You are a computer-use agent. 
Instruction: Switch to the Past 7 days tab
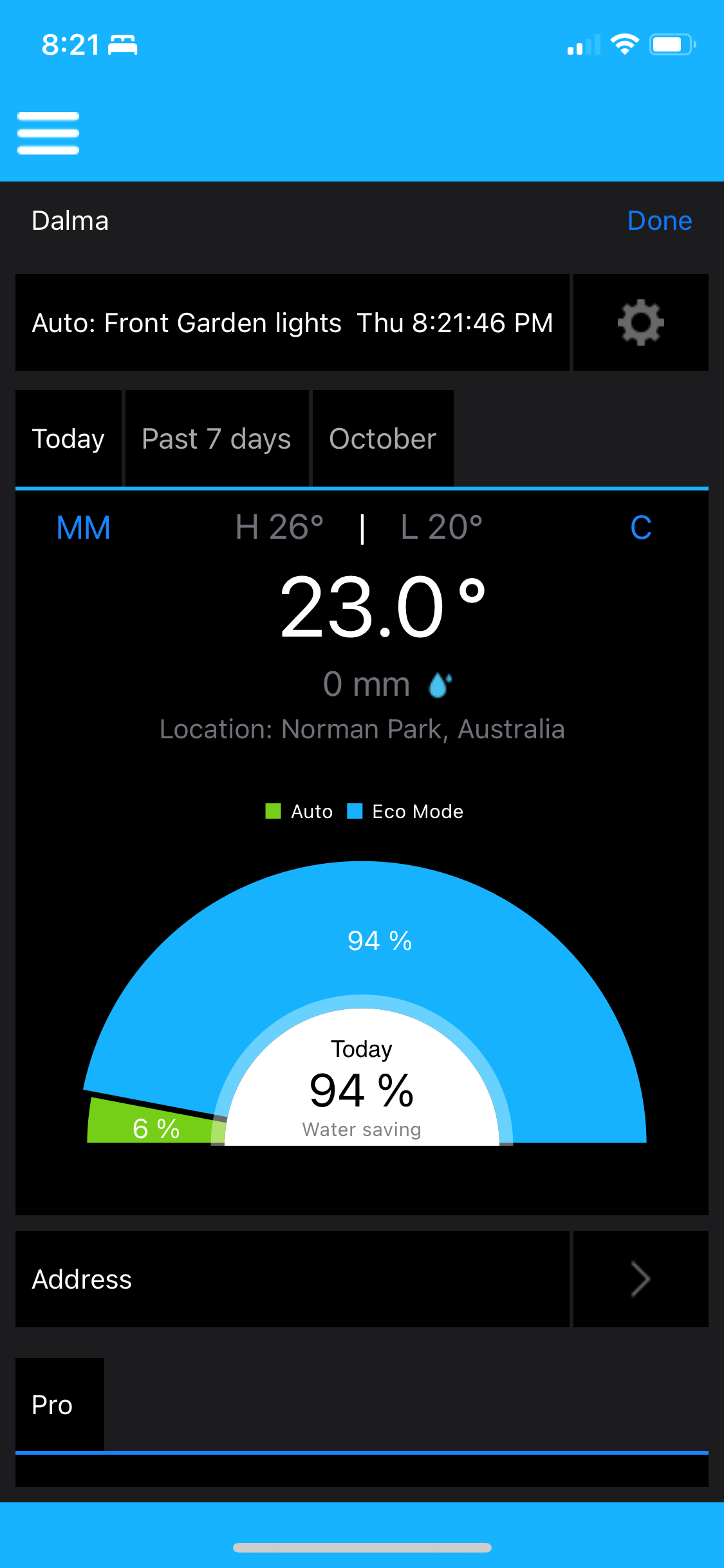[x=216, y=439]
